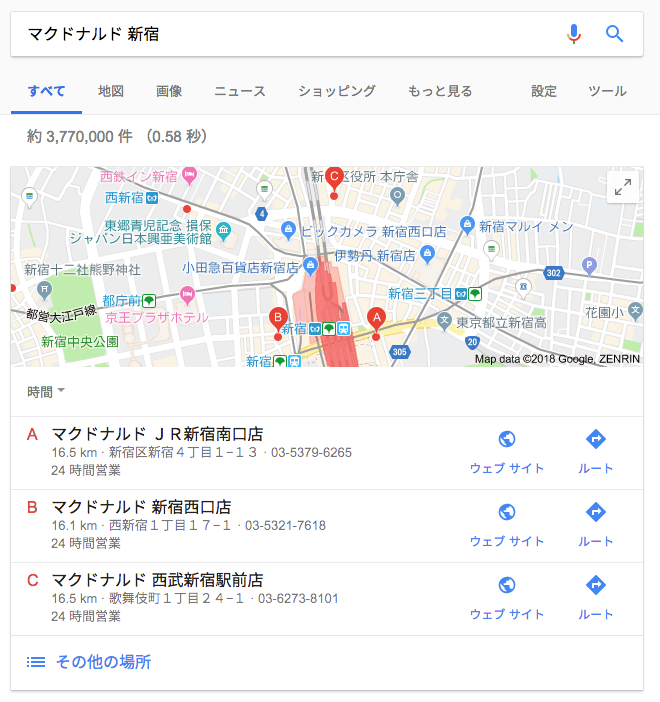Open the ニュース tab
The width and height of the screenshot is (660, 702).
point(240,91)
